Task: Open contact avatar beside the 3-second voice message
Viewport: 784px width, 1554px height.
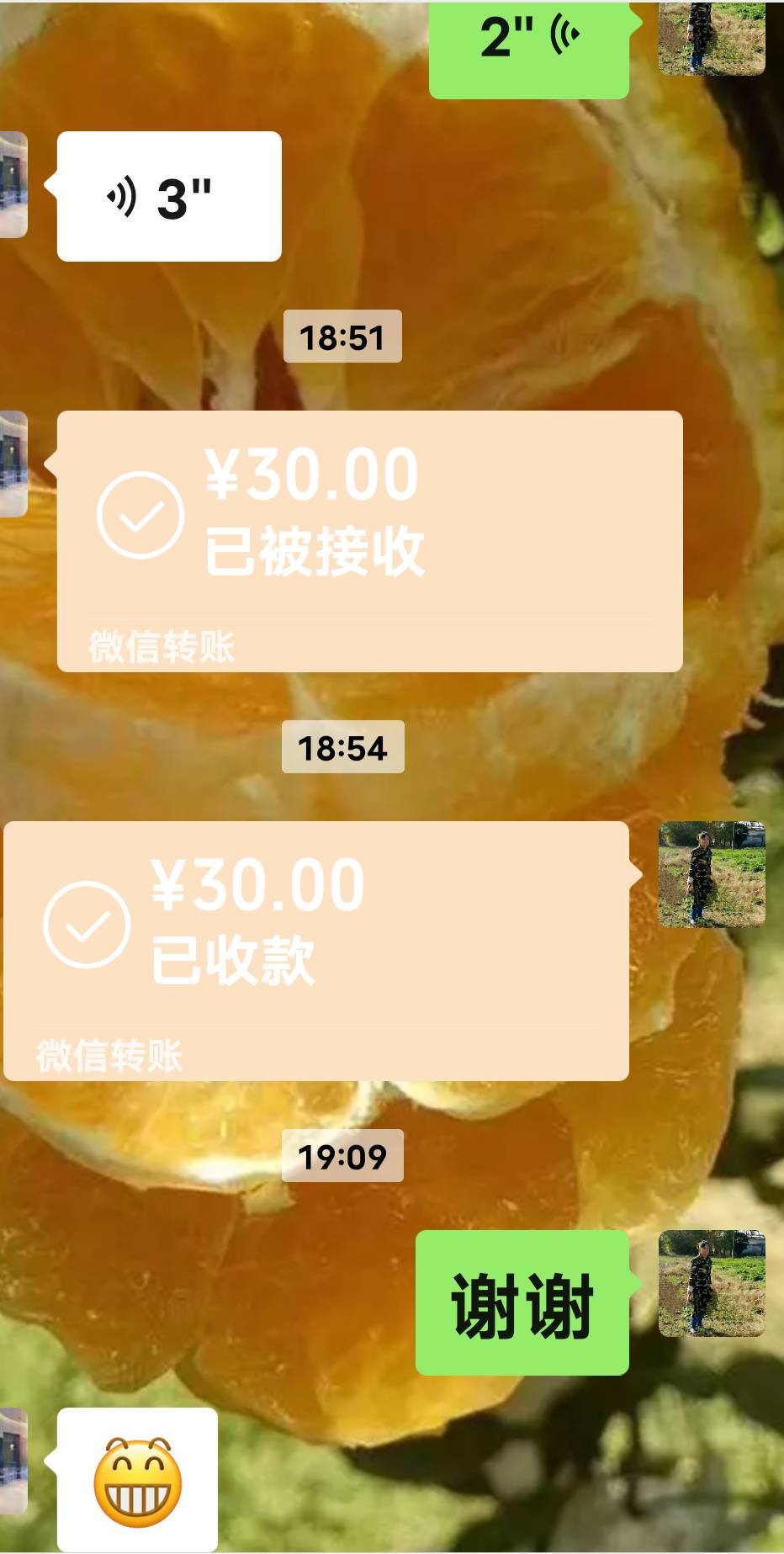Action: (13, 184)
